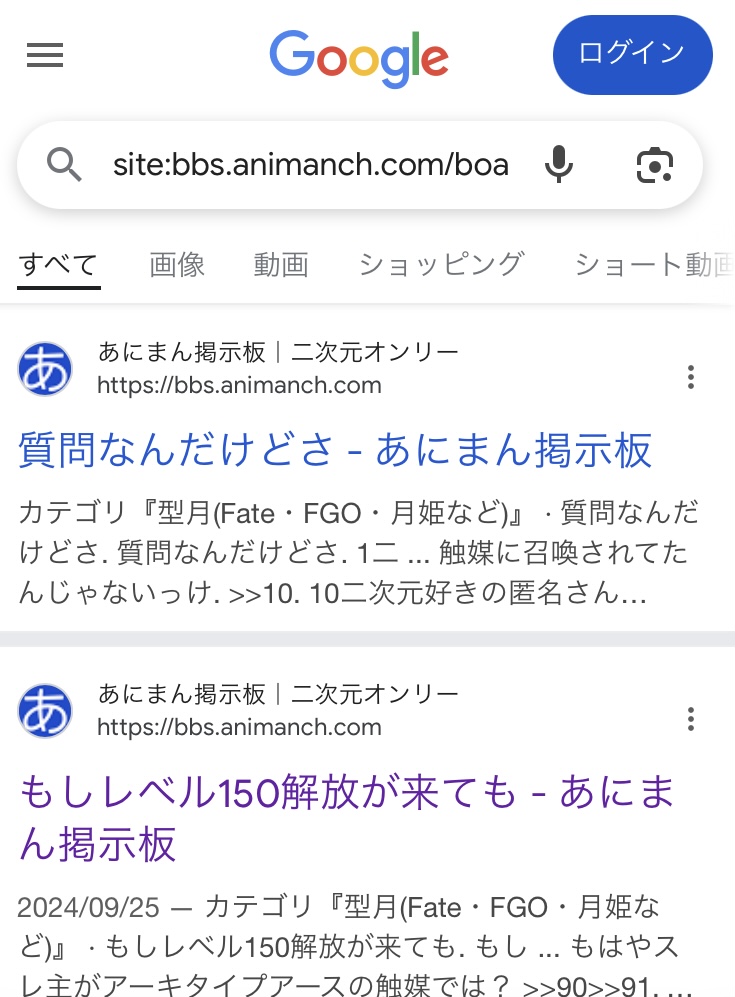Switch to the 画像 tab
The height and width of the screenshot is (997, 735).
(x=177, y=265)
